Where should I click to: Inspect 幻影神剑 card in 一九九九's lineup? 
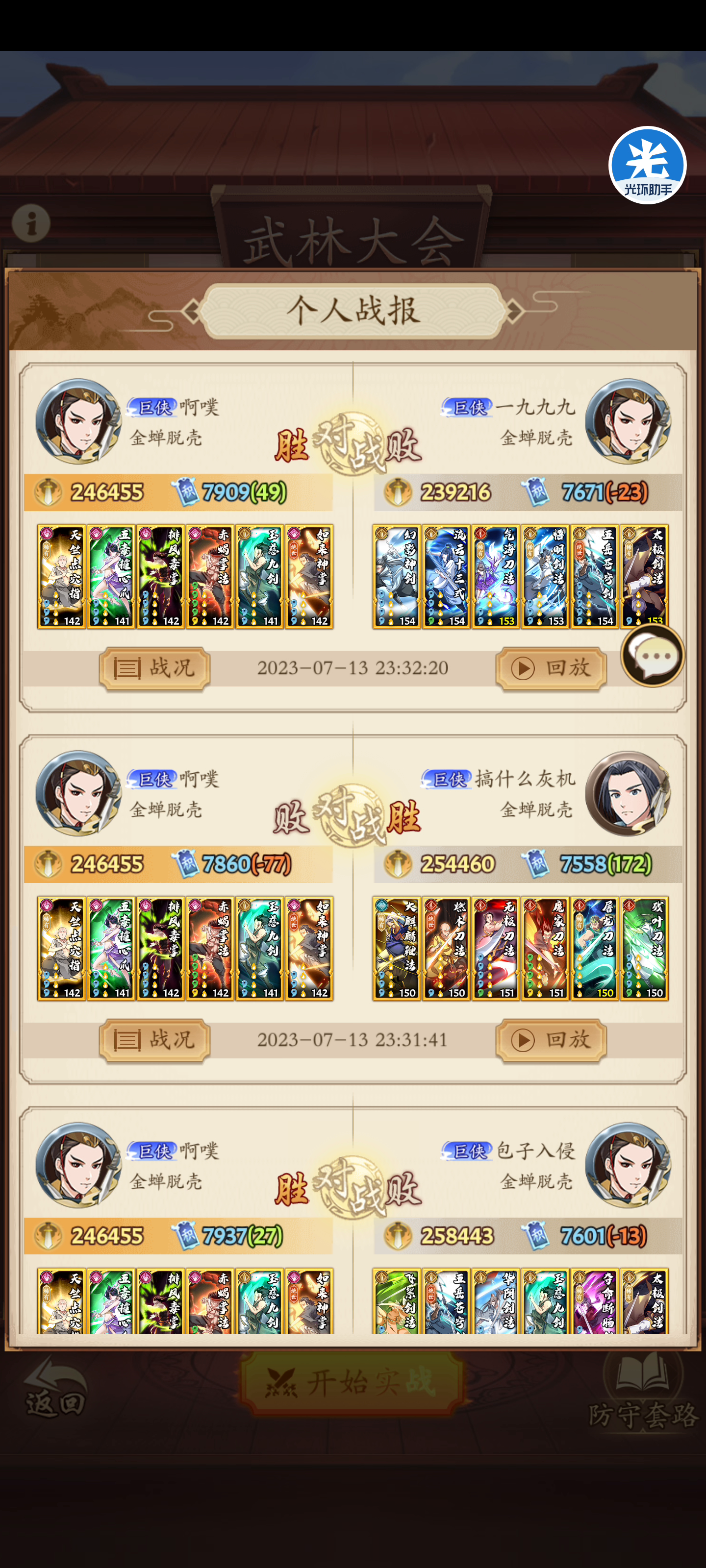point(397,576)
